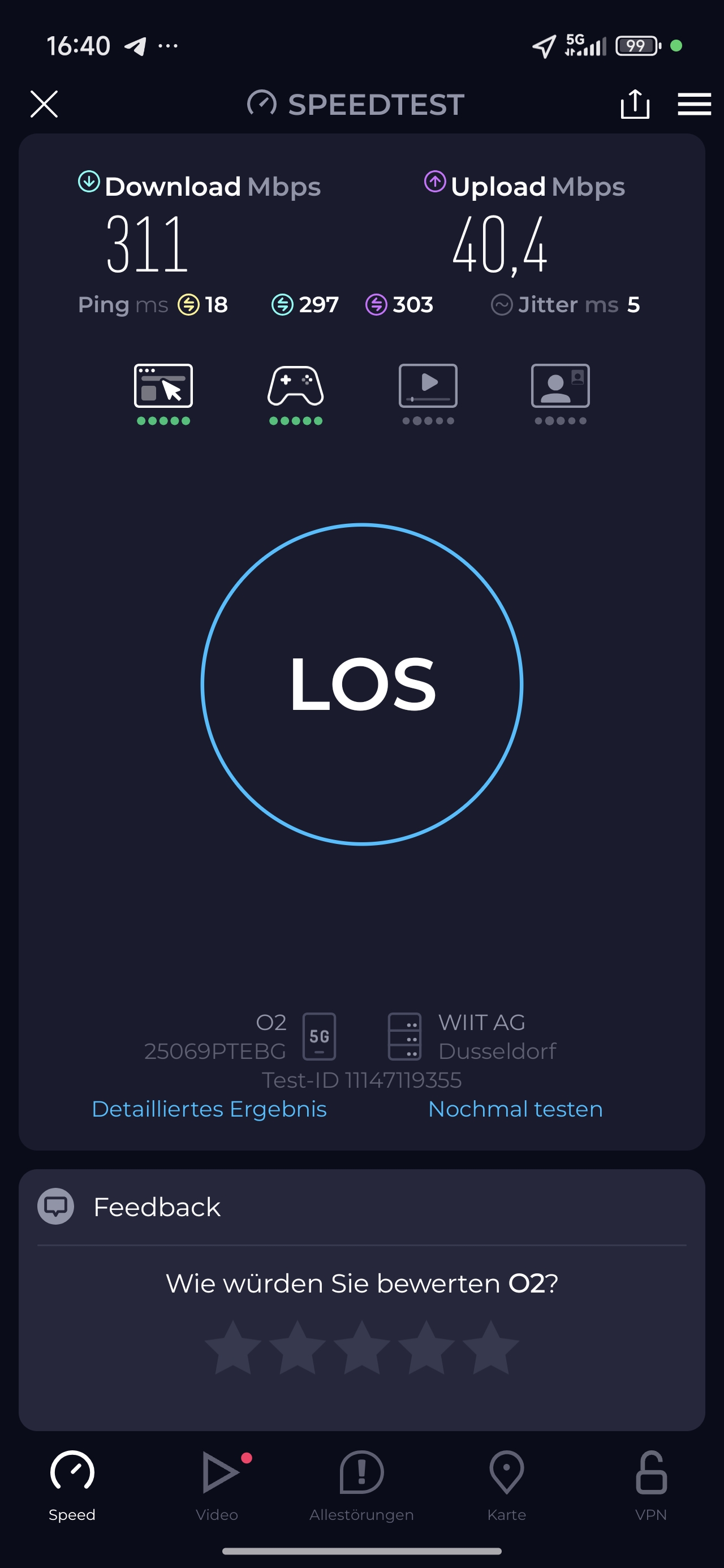Close the speedtest result
This screenshot has height=1568, width=724.
click(44, 104)
